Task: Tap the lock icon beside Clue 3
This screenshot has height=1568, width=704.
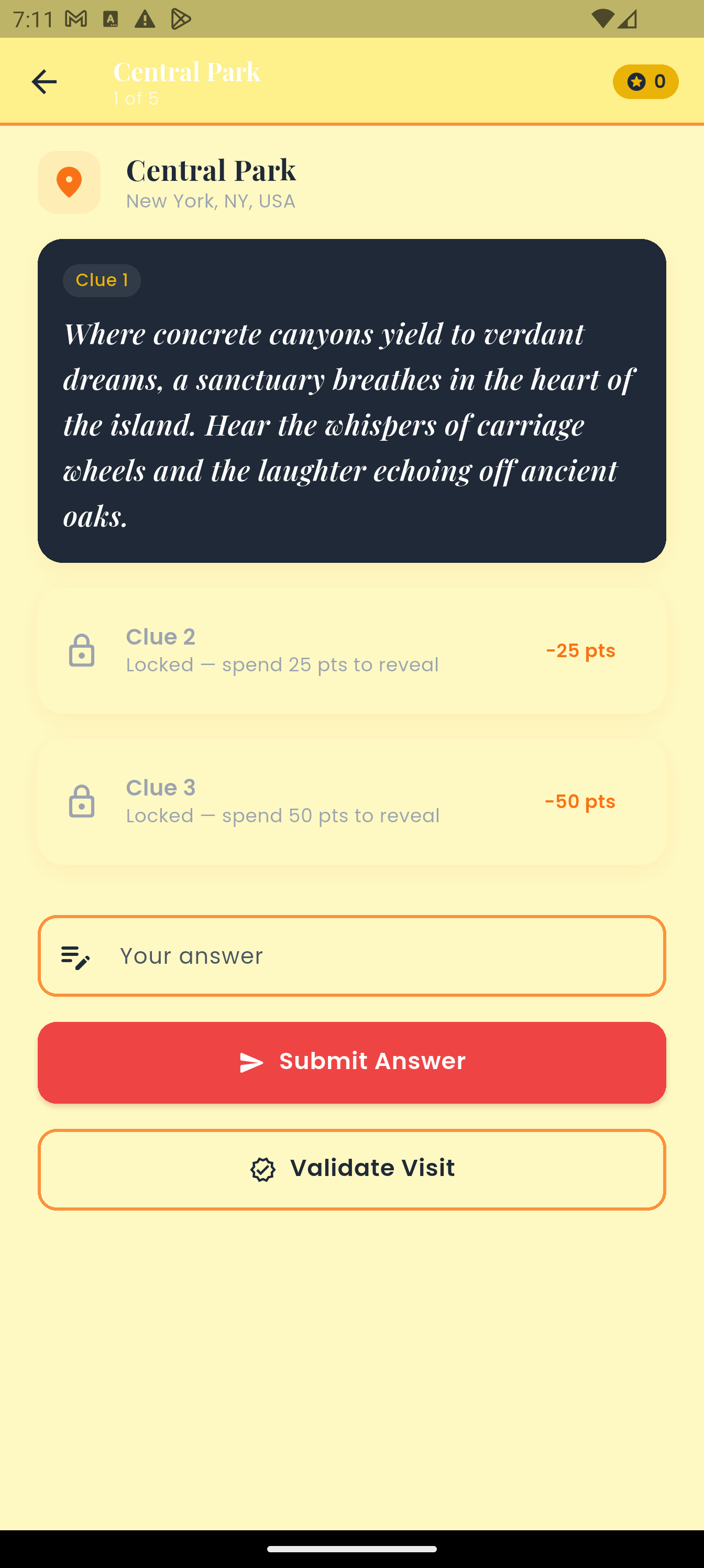Action: coord(82,801)
